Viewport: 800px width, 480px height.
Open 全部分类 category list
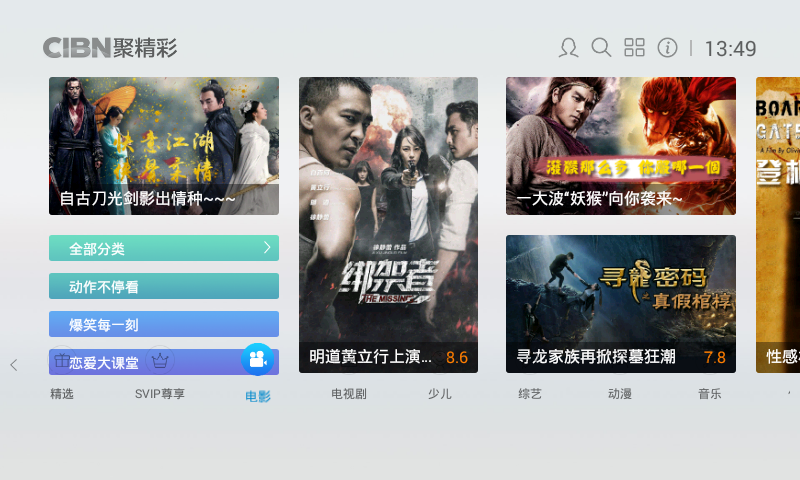point(164,248)
